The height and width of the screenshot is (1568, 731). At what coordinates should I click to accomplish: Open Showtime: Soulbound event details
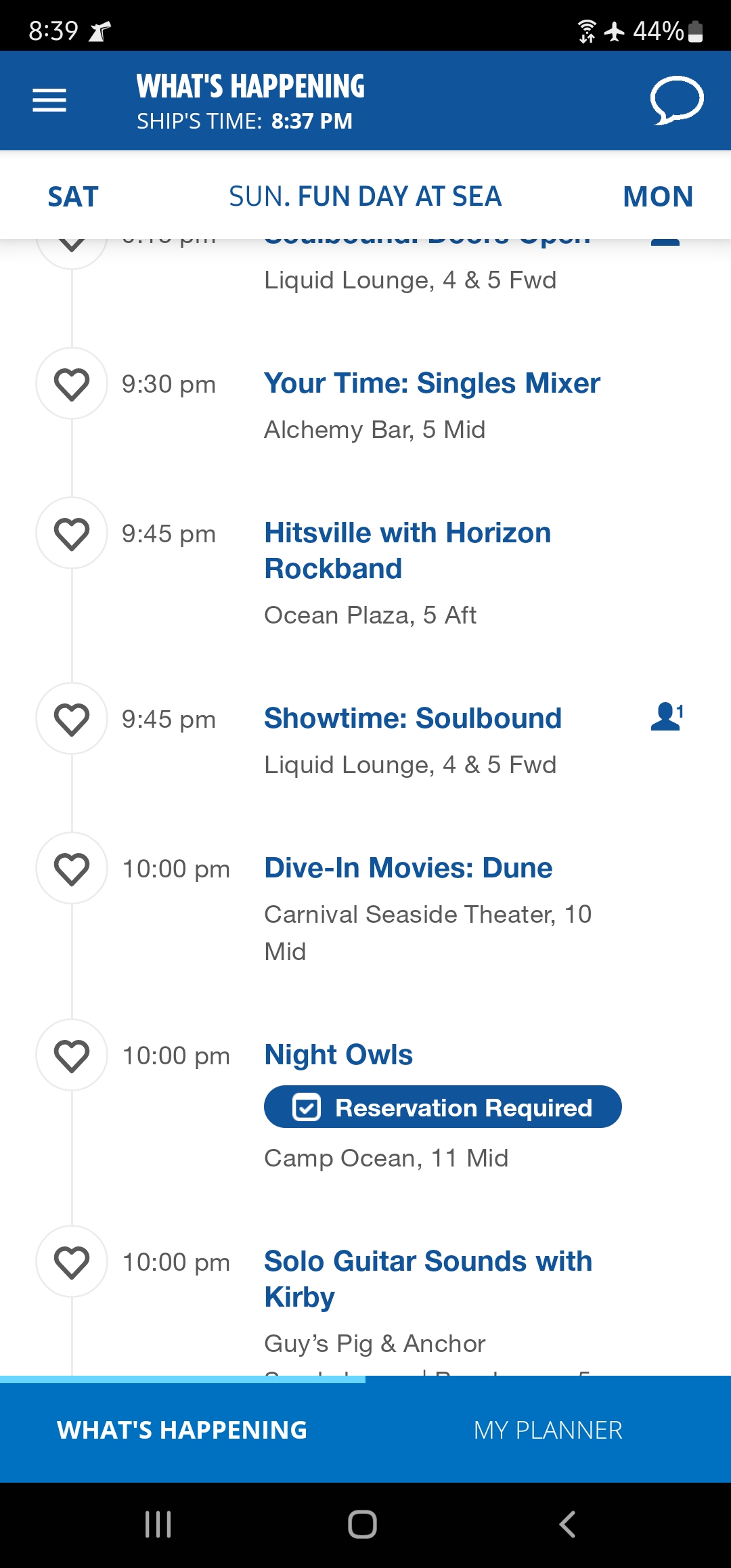click(x=413, y=718)
